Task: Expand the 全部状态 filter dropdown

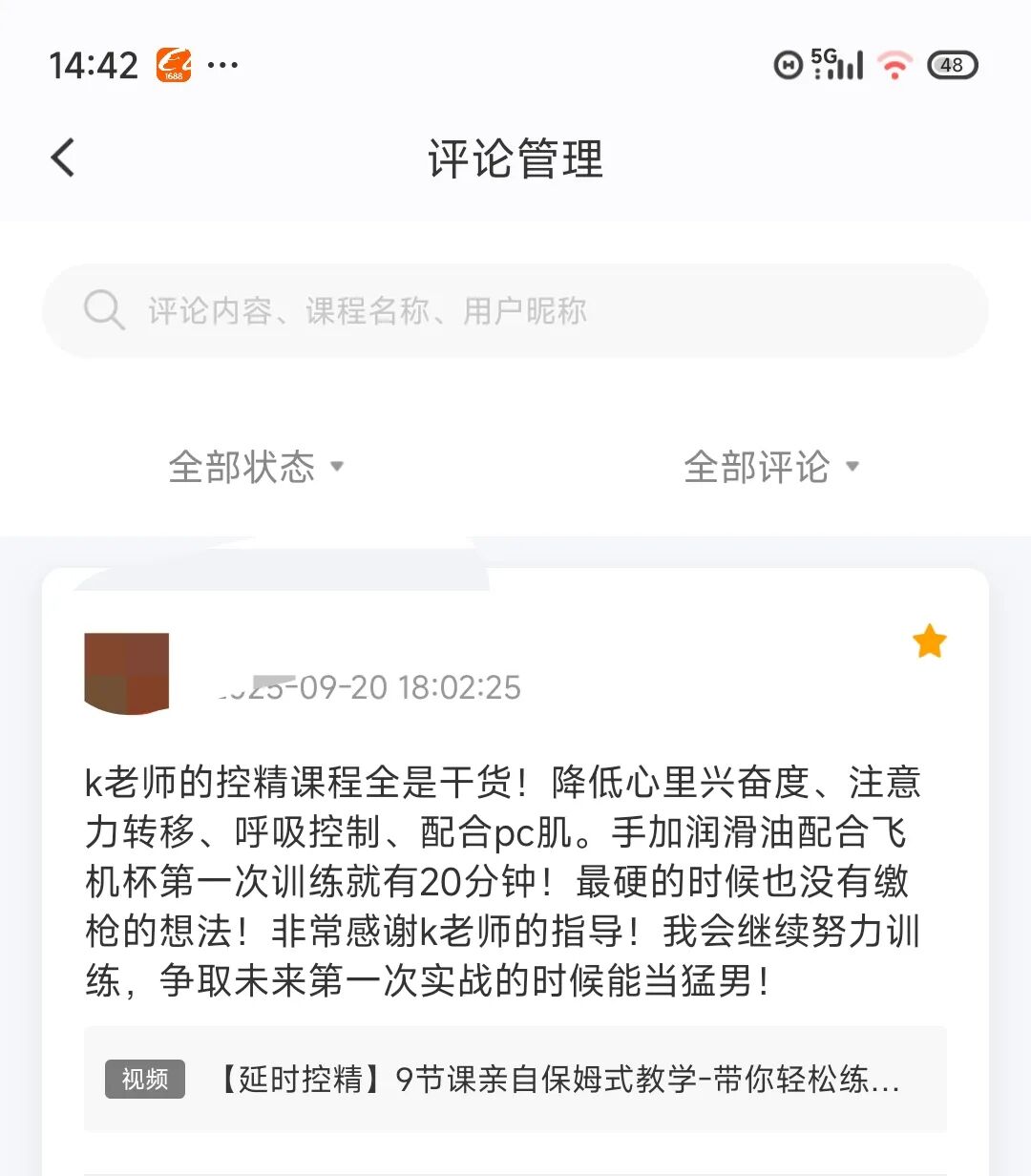Action: (256, 468)
